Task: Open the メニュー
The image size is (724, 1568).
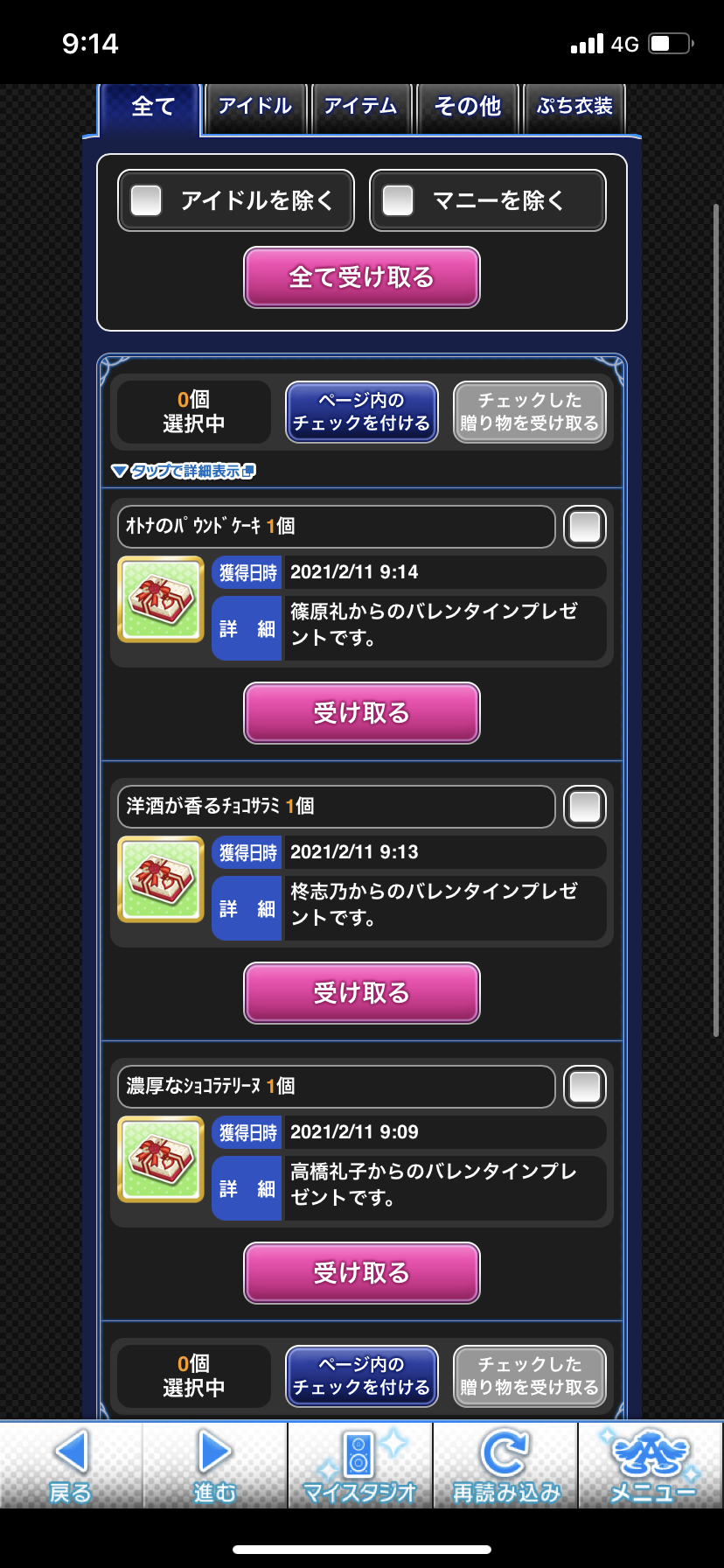Action: 651,1466
